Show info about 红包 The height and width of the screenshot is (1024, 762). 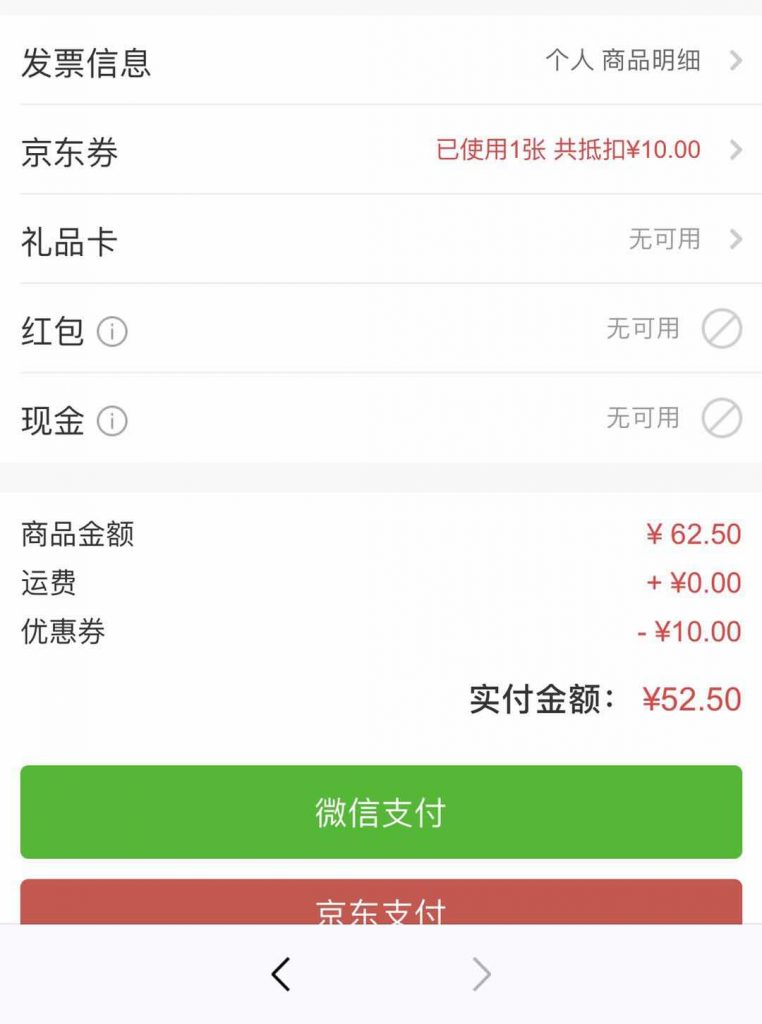pos(112,331)
